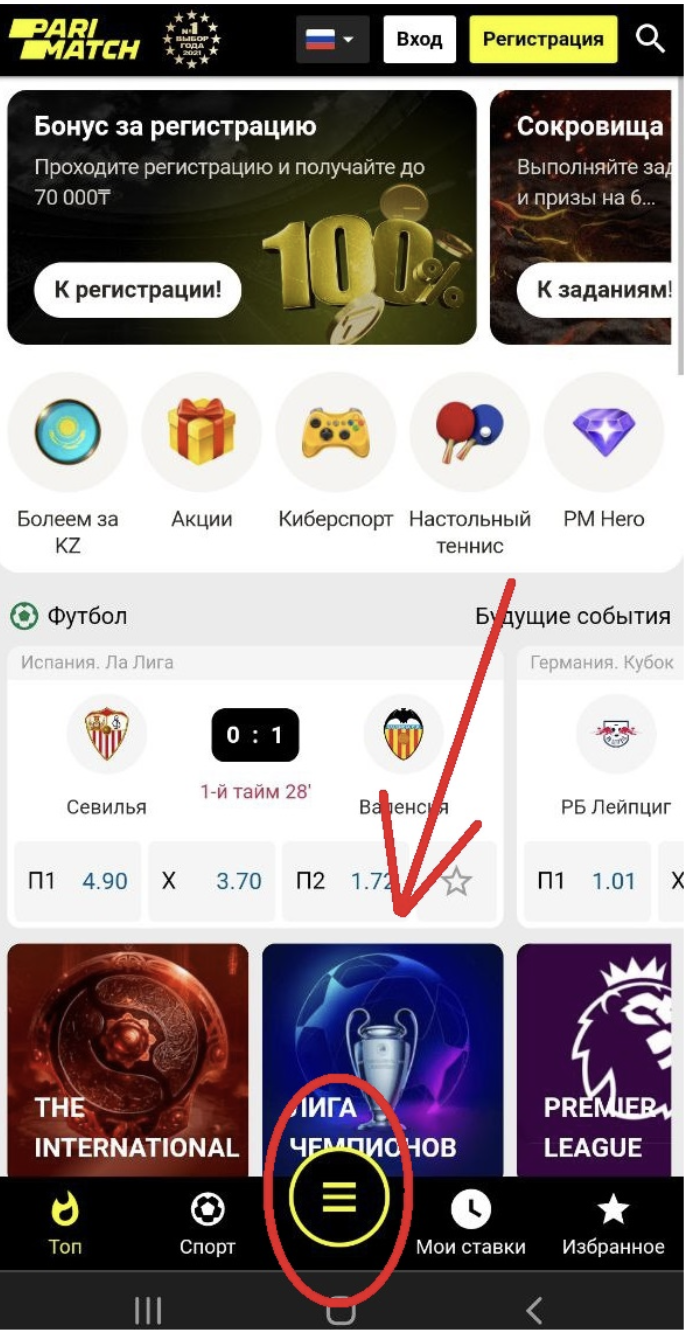Open the search magnifier icon

pyautogui.click(x=650, y=39)
